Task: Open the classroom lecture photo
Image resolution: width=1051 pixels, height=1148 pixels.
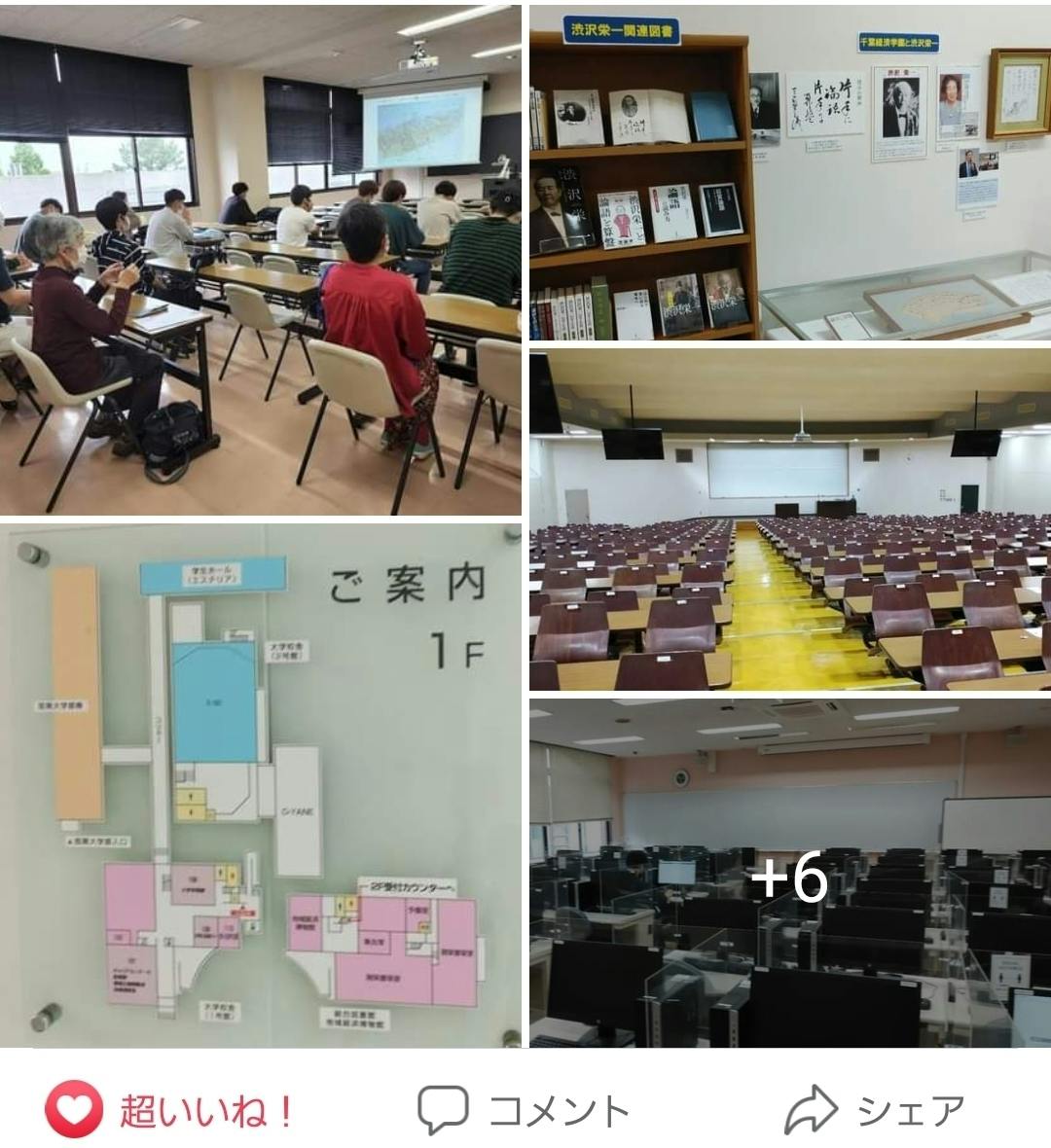Action: tap(261, 260)
